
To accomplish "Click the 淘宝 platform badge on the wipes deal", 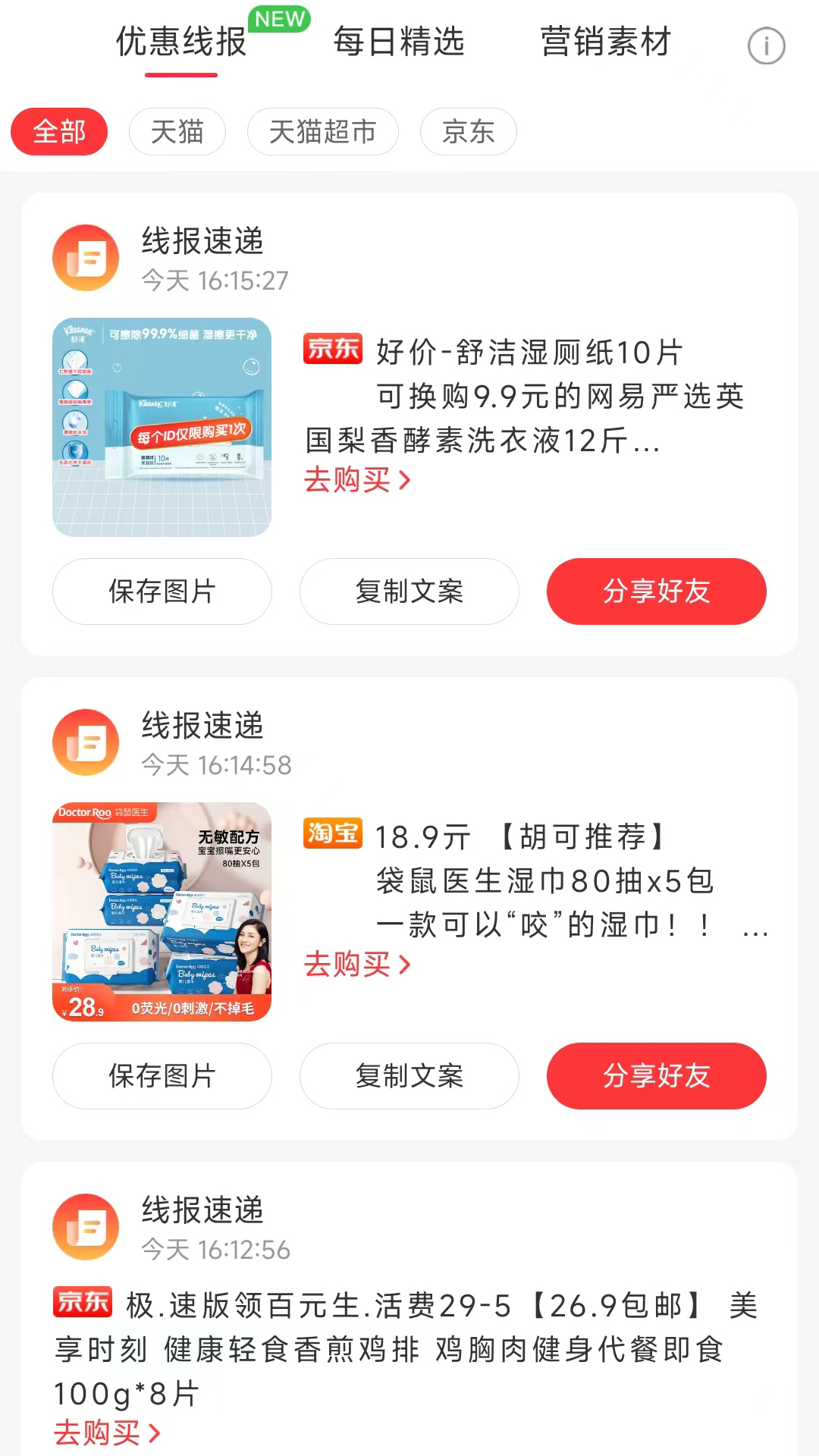I will [x=332, y=835].
